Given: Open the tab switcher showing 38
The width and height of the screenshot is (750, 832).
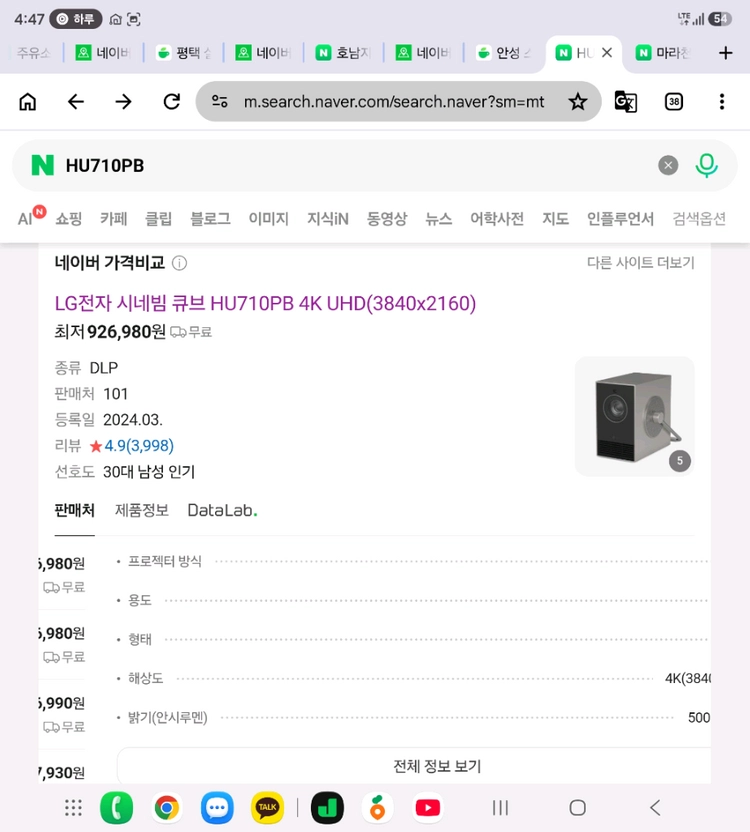Looking at the screenshot, I should [674, 101].
